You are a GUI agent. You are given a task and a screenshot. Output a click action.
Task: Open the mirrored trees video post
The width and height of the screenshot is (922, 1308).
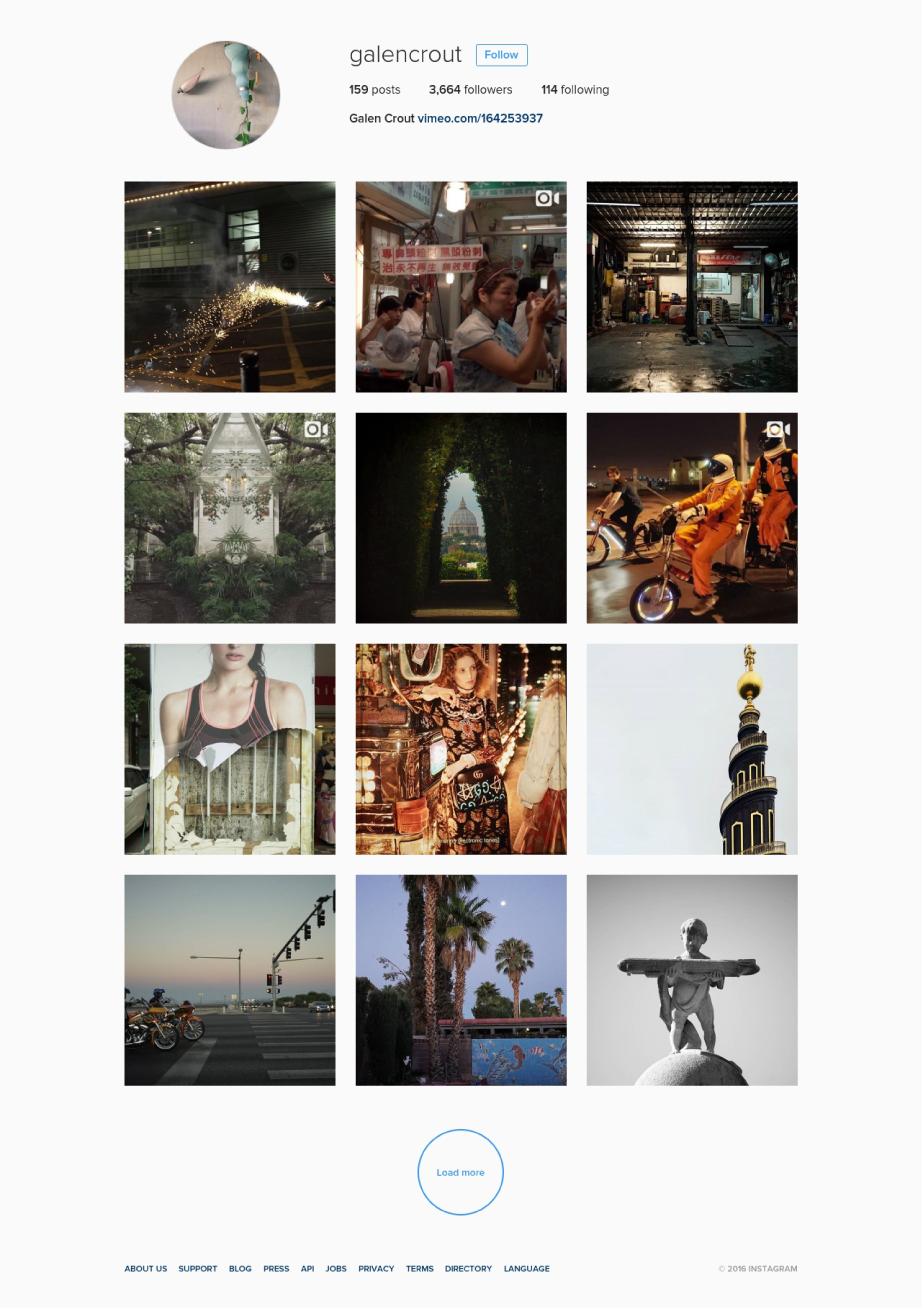(230, 518)
